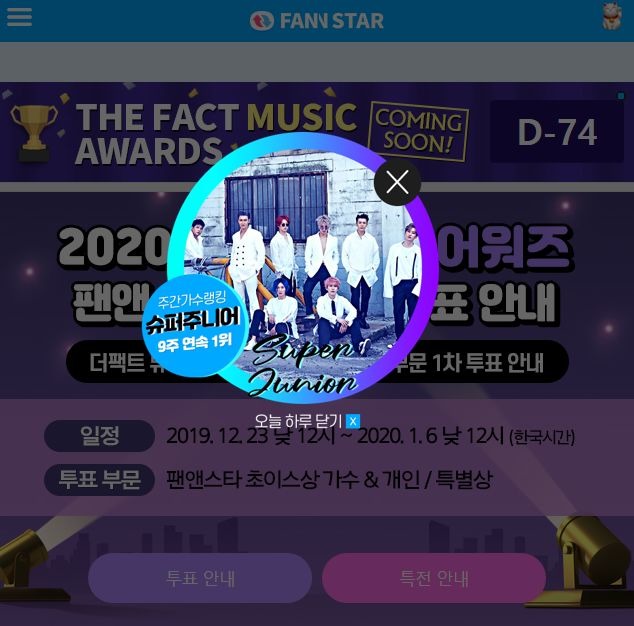The width and height of the screenshot is (634, 626).
Task: Open the profile avatar icon
Action: pos(611,17)
